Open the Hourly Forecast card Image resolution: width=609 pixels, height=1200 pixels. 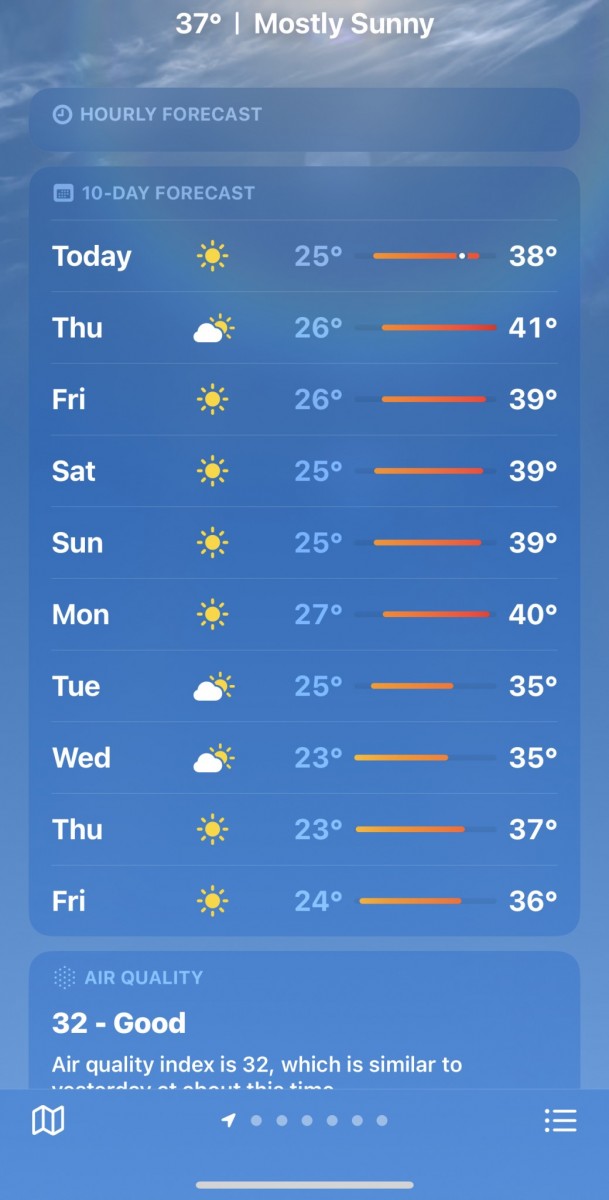coord(304,115)
